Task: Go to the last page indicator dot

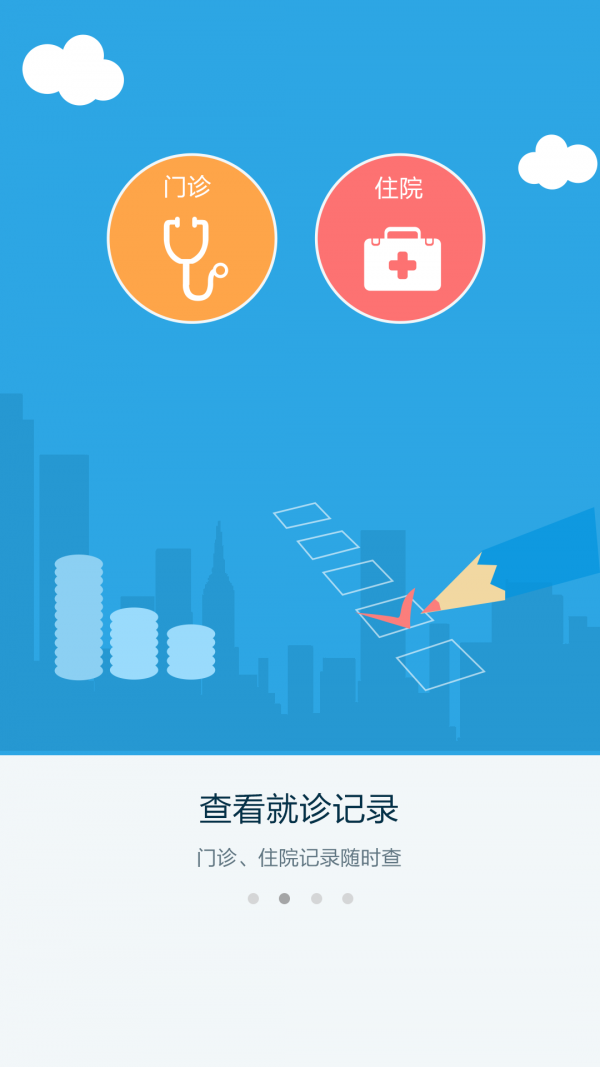Action: pos(347,898)
